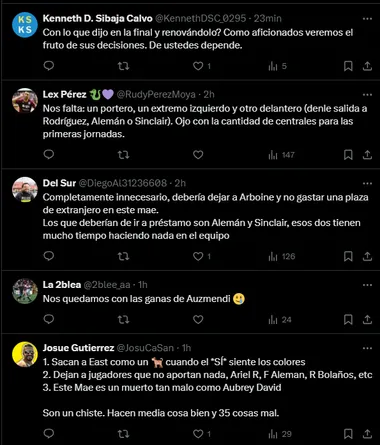Open Del Sur's profile name
The height and width of the screenshot is (445, 380).
pyautogui.click(x=59, y=183)
